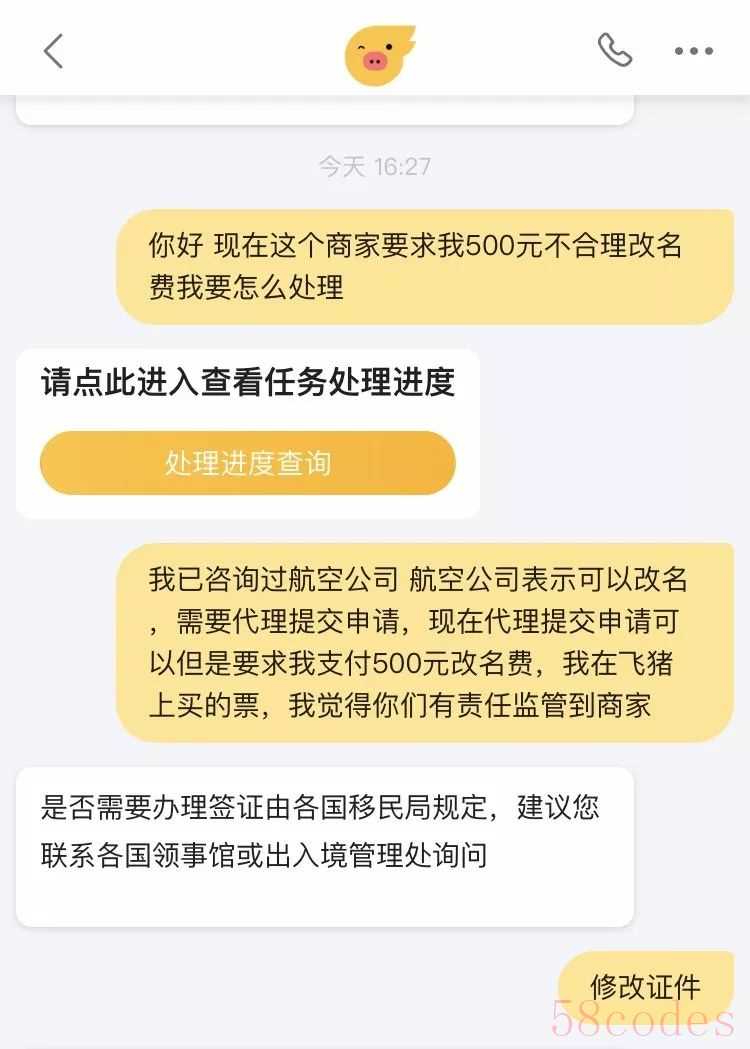Tap the 处理进度查询 button
Viewport: 750px width, 1049px height.
tap(247, 463)
